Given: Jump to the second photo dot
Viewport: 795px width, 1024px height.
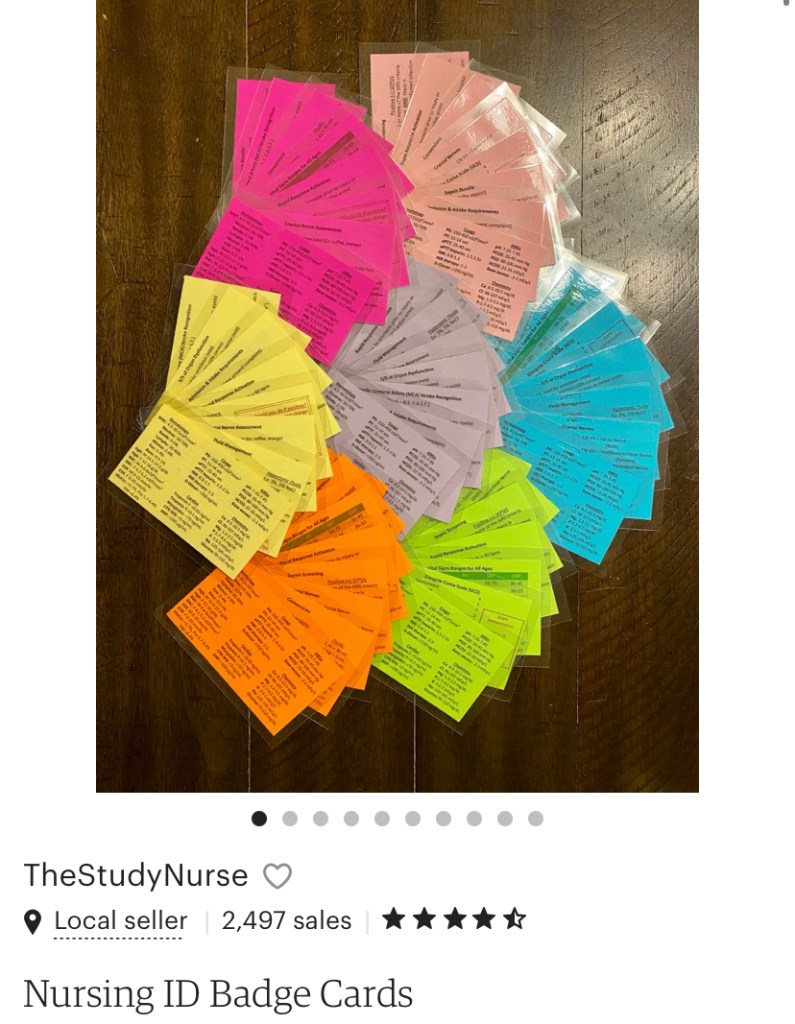Looking at the screenshot, I should click(290, 818).
